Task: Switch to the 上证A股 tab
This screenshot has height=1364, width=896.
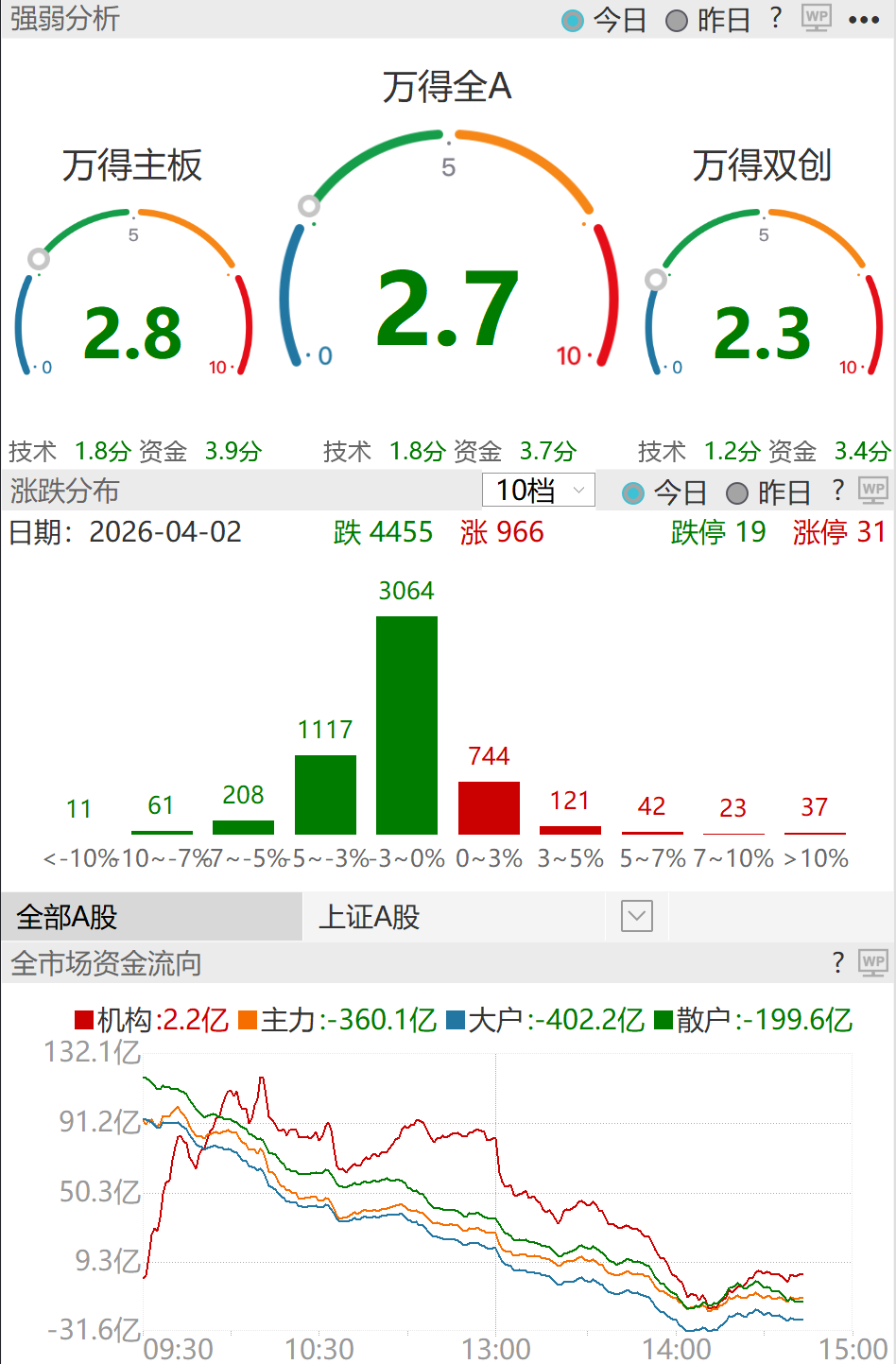Action: click(454, 917)
